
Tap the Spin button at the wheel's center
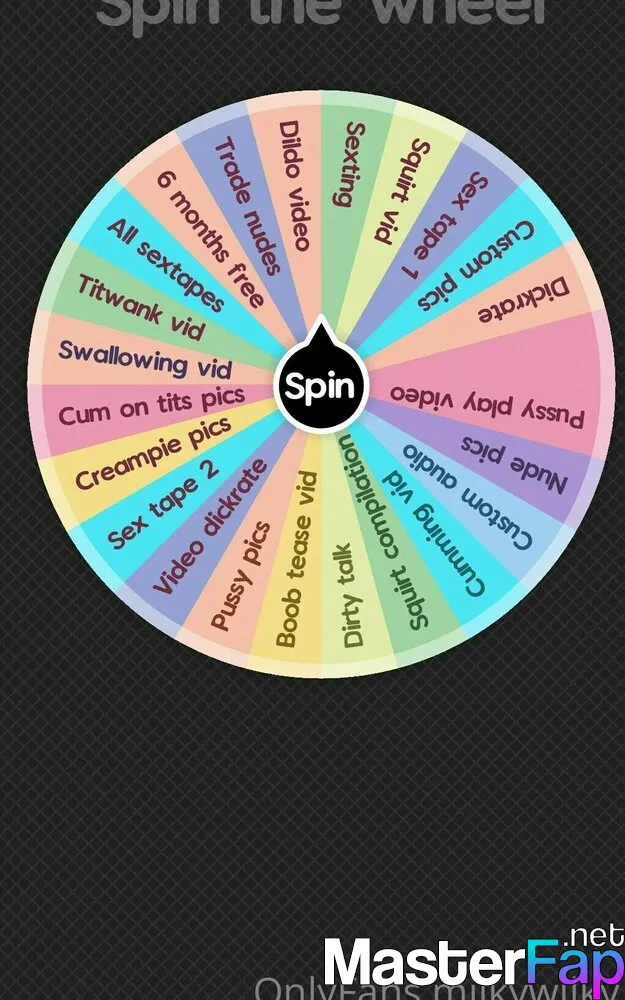tap(321, 385)
